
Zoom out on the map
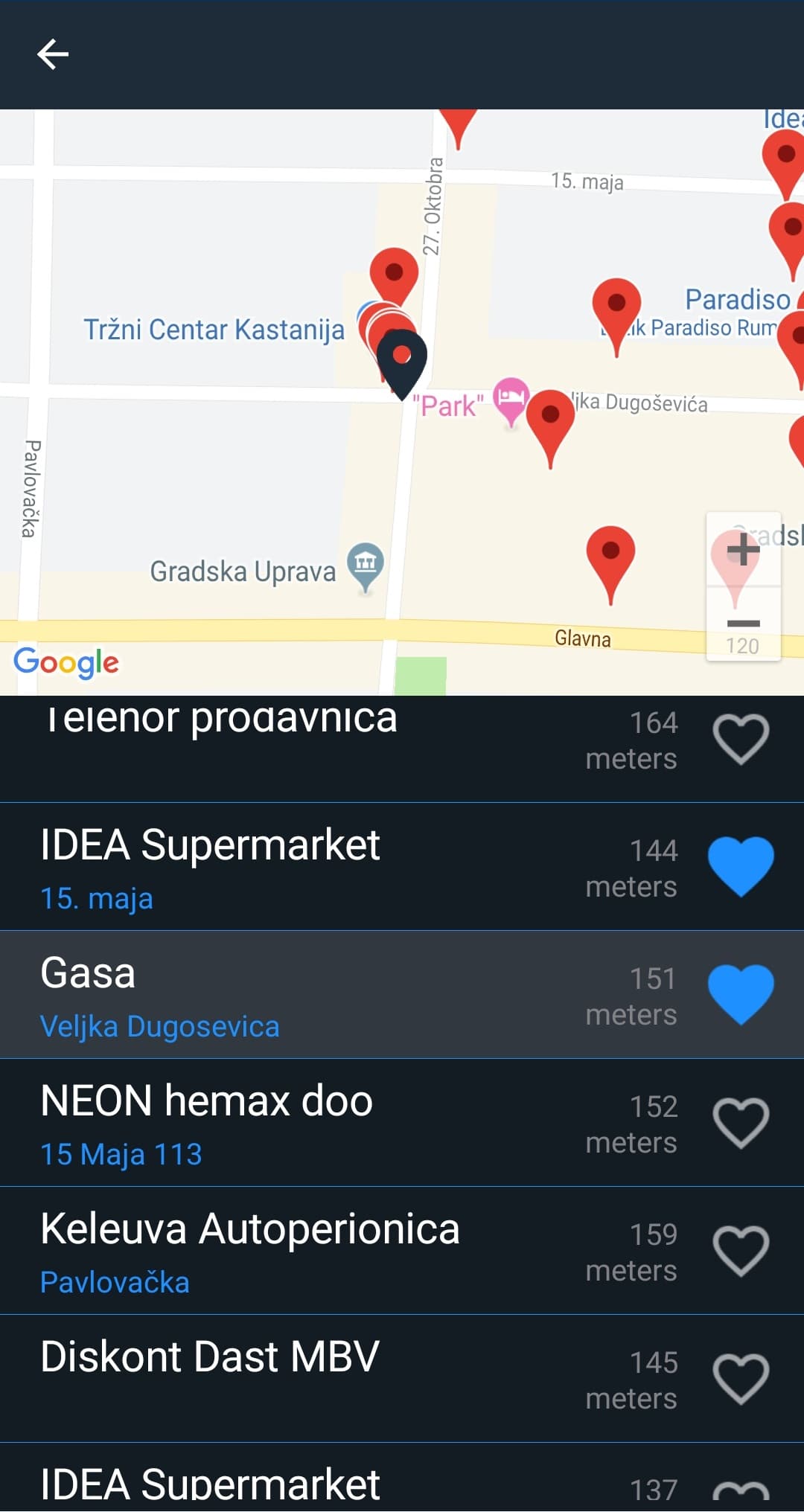pos(743,623)
